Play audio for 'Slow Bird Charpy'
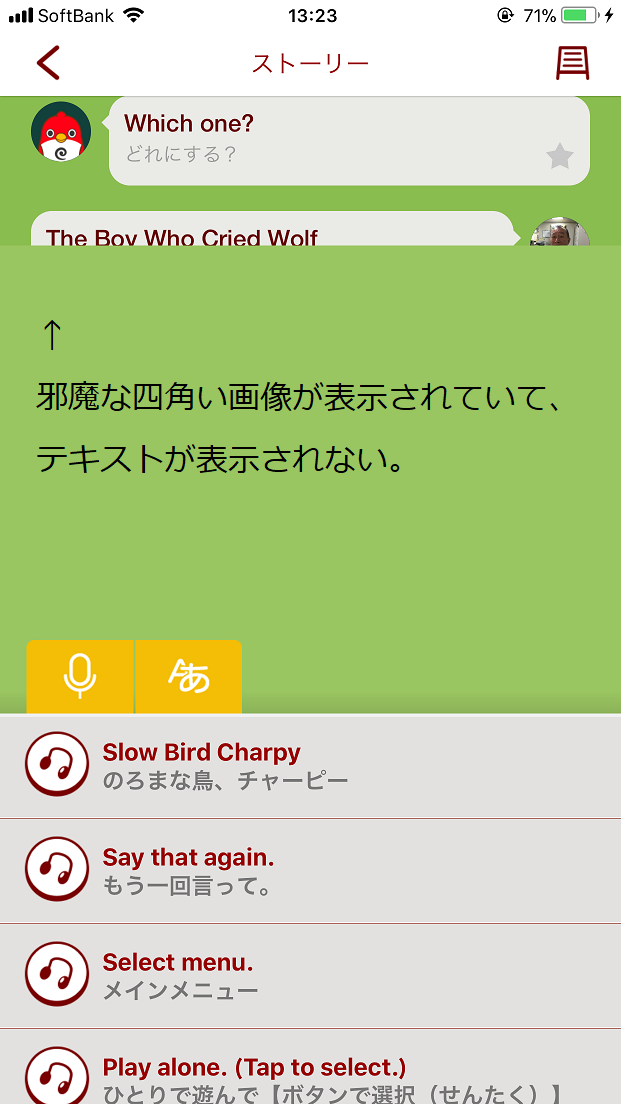Image resolution: width=621 pixels, height=1104 pixels. (57, 765)
